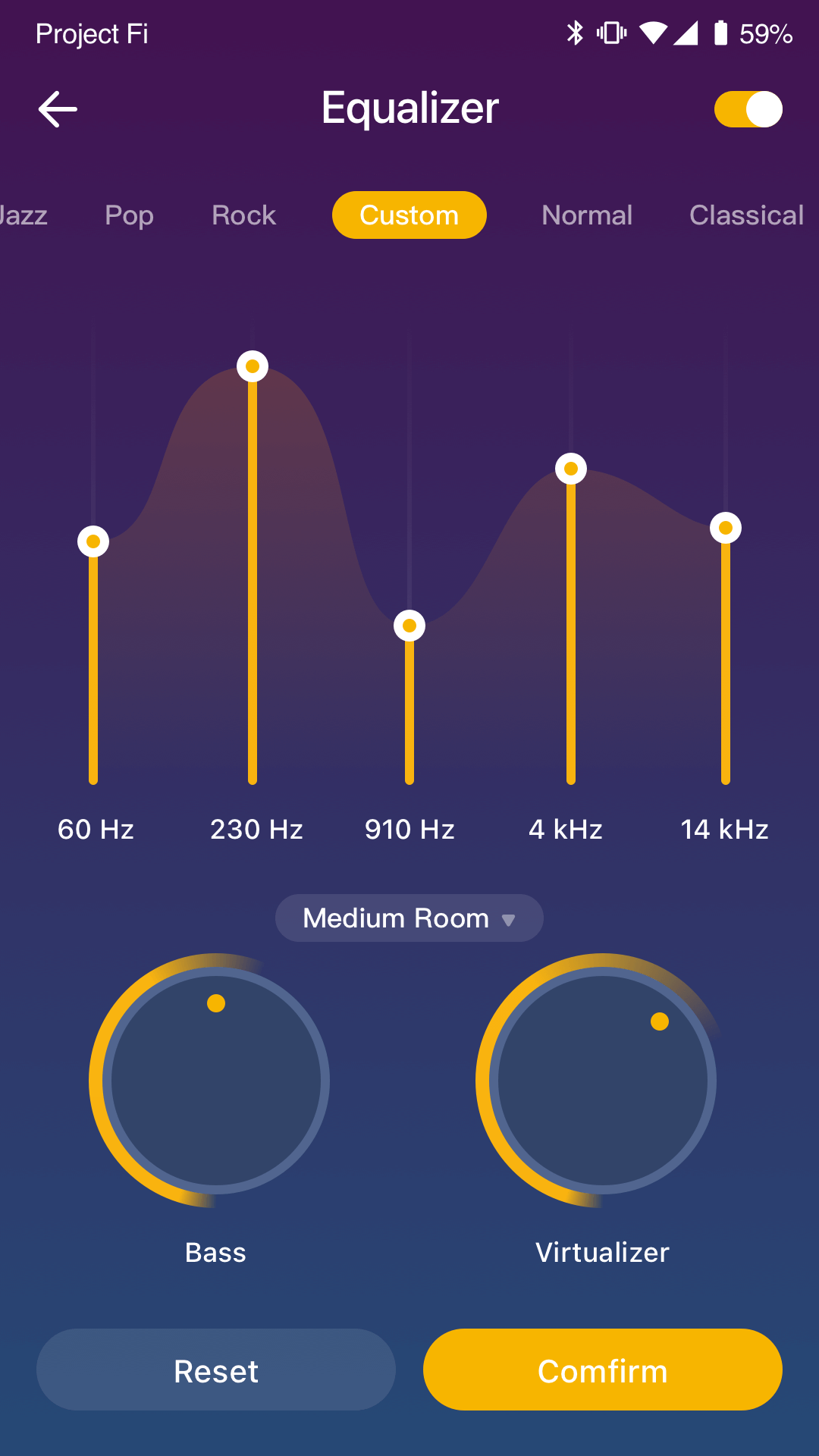This screenshot has width=819, height=1456.
Task: Expand the Medium Room reverb dropdown
Action: pyautogui.click(x=409, y=918)
